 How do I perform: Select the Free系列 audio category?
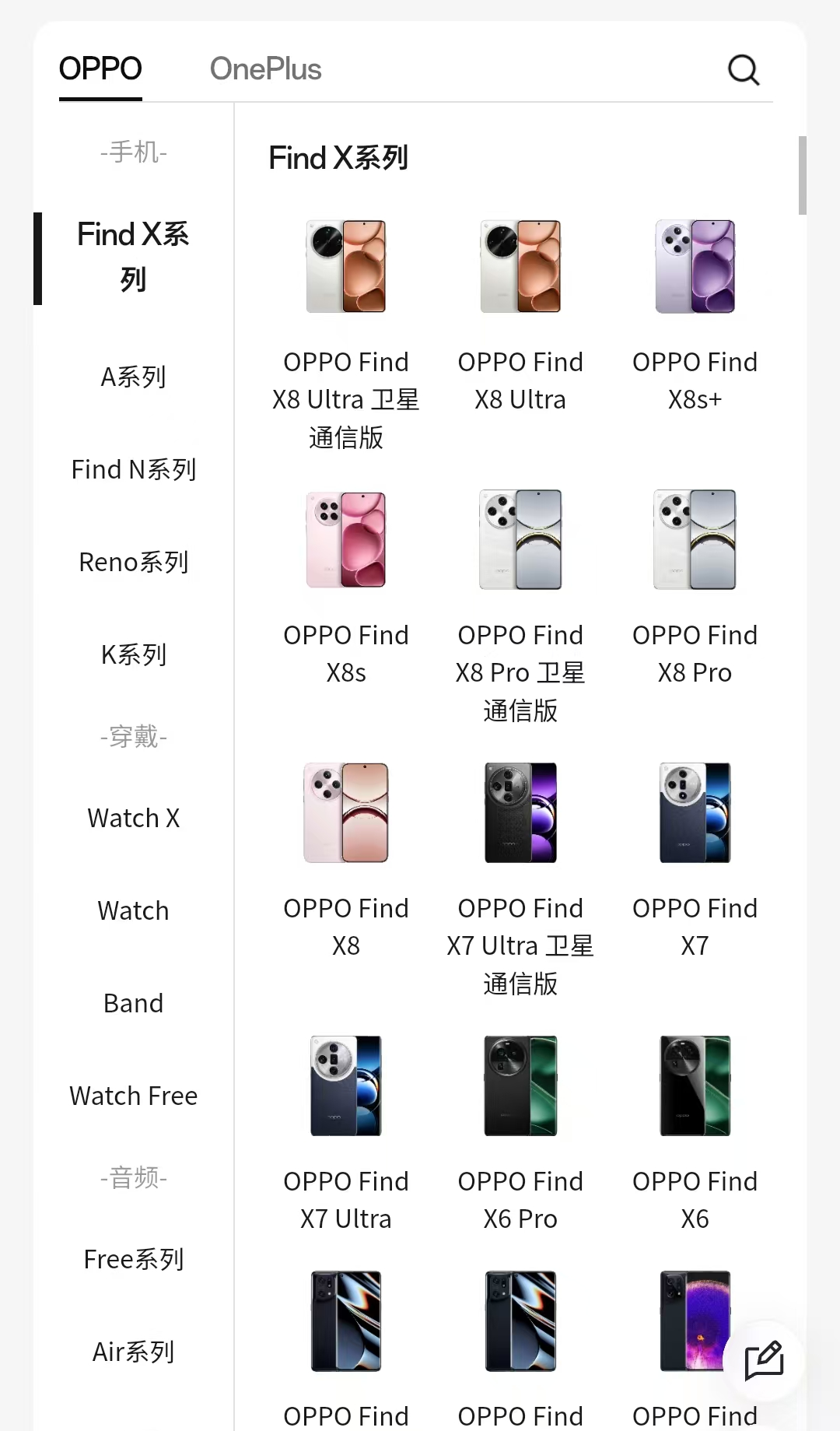[134, 1259]
